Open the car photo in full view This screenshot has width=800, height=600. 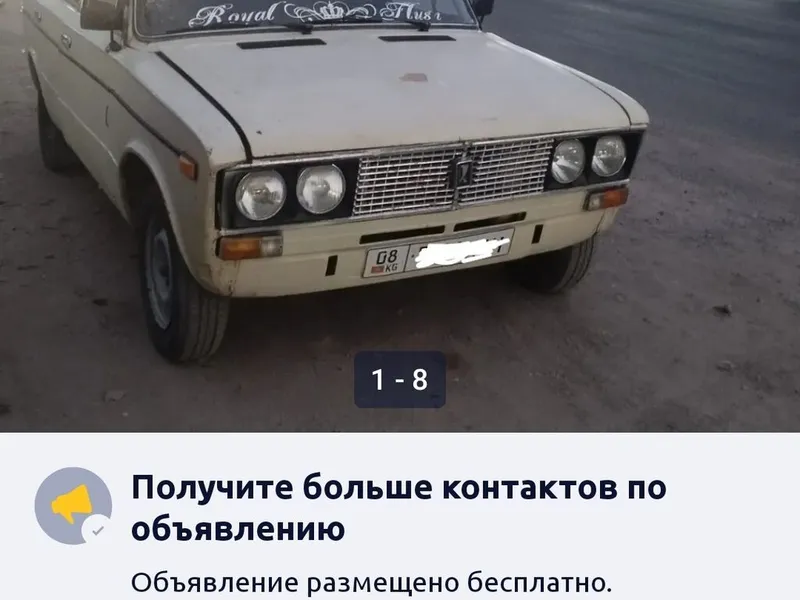400,200
